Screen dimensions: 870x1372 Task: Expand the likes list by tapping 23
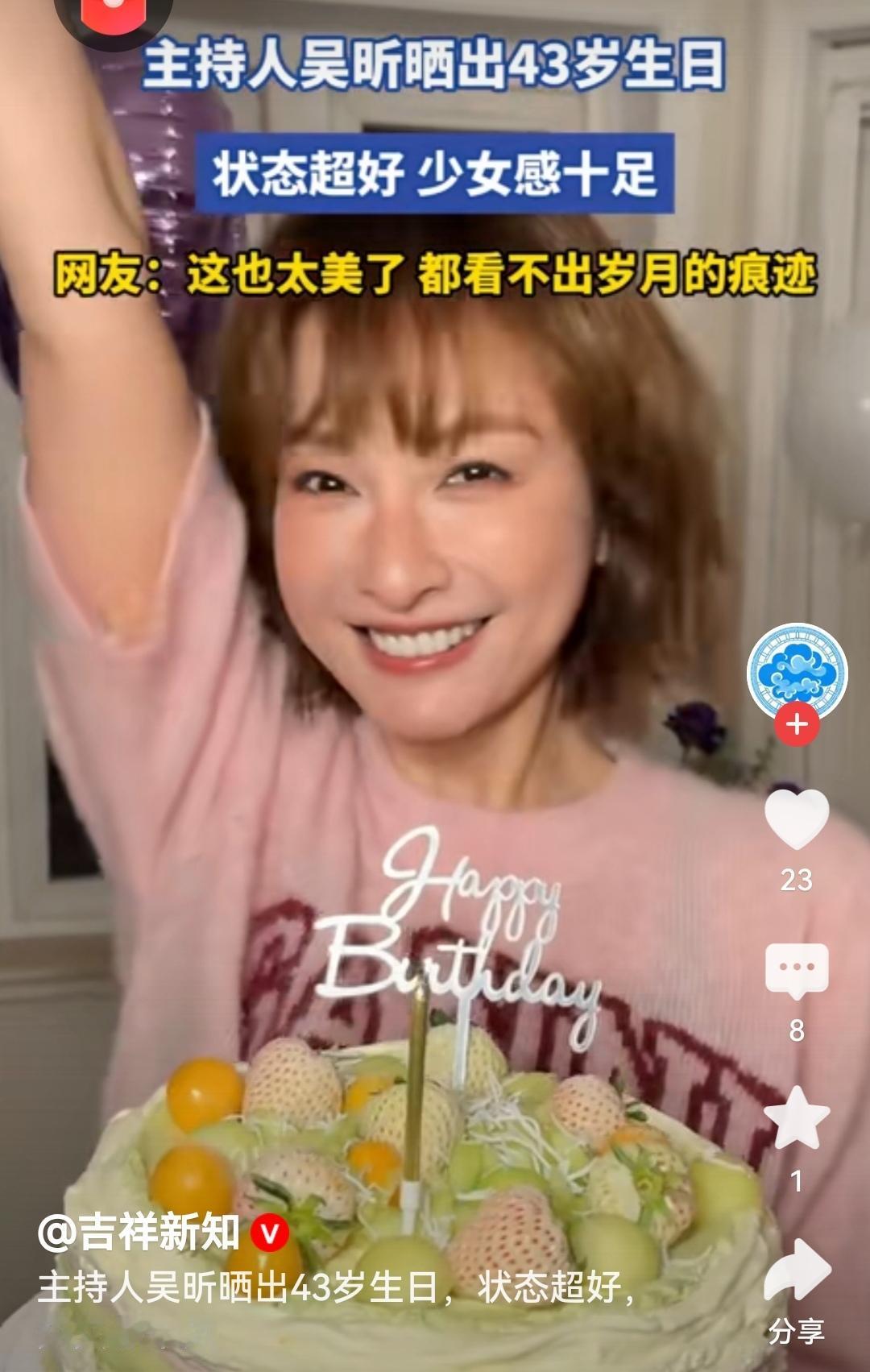[x=797, y=881]
